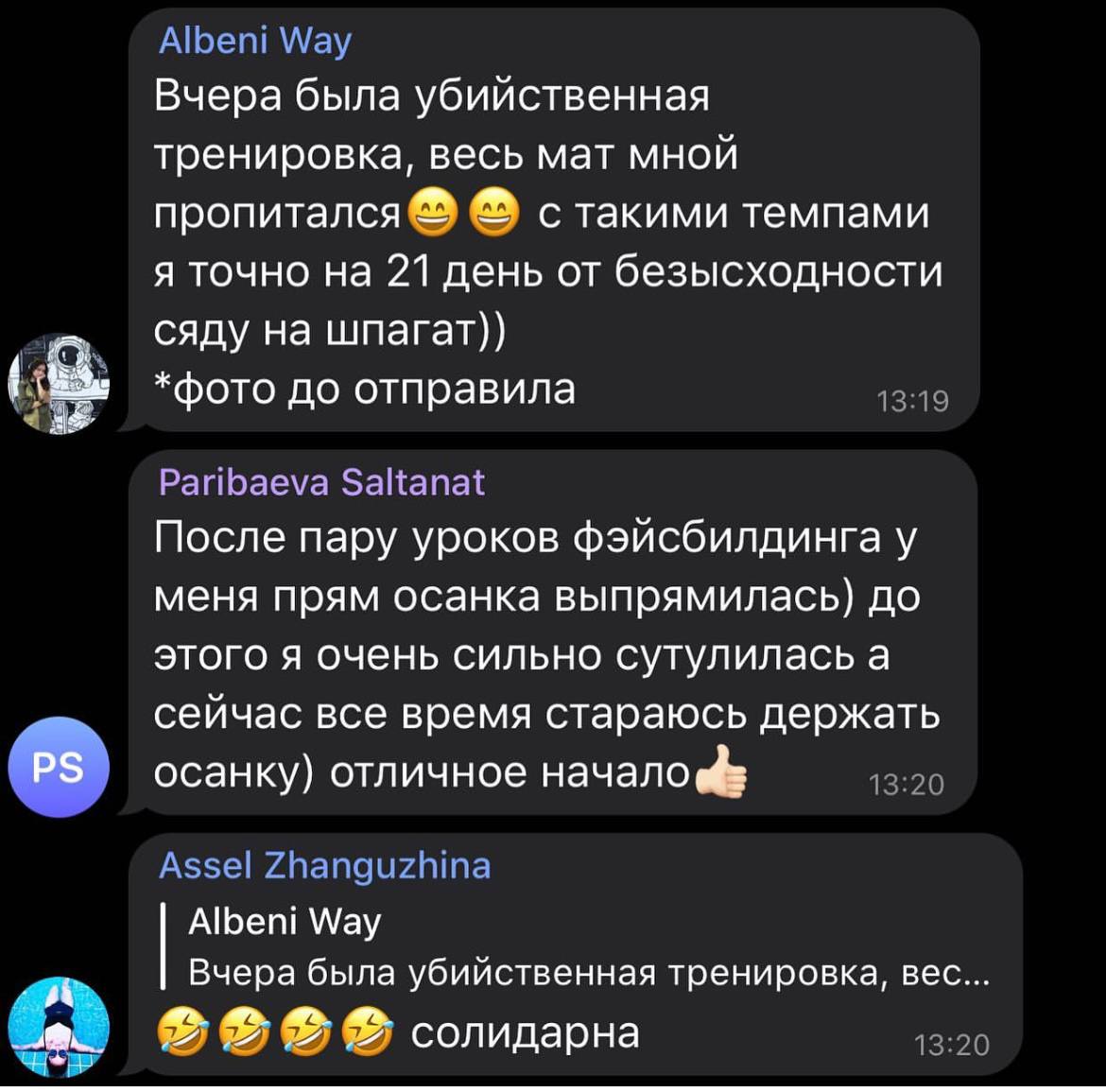Image resolution: width=1106 pixels, height=1092 pixels.
Task: Tap the PS avatar of Paribaeva Saltanat
Action: coord(59,767)
